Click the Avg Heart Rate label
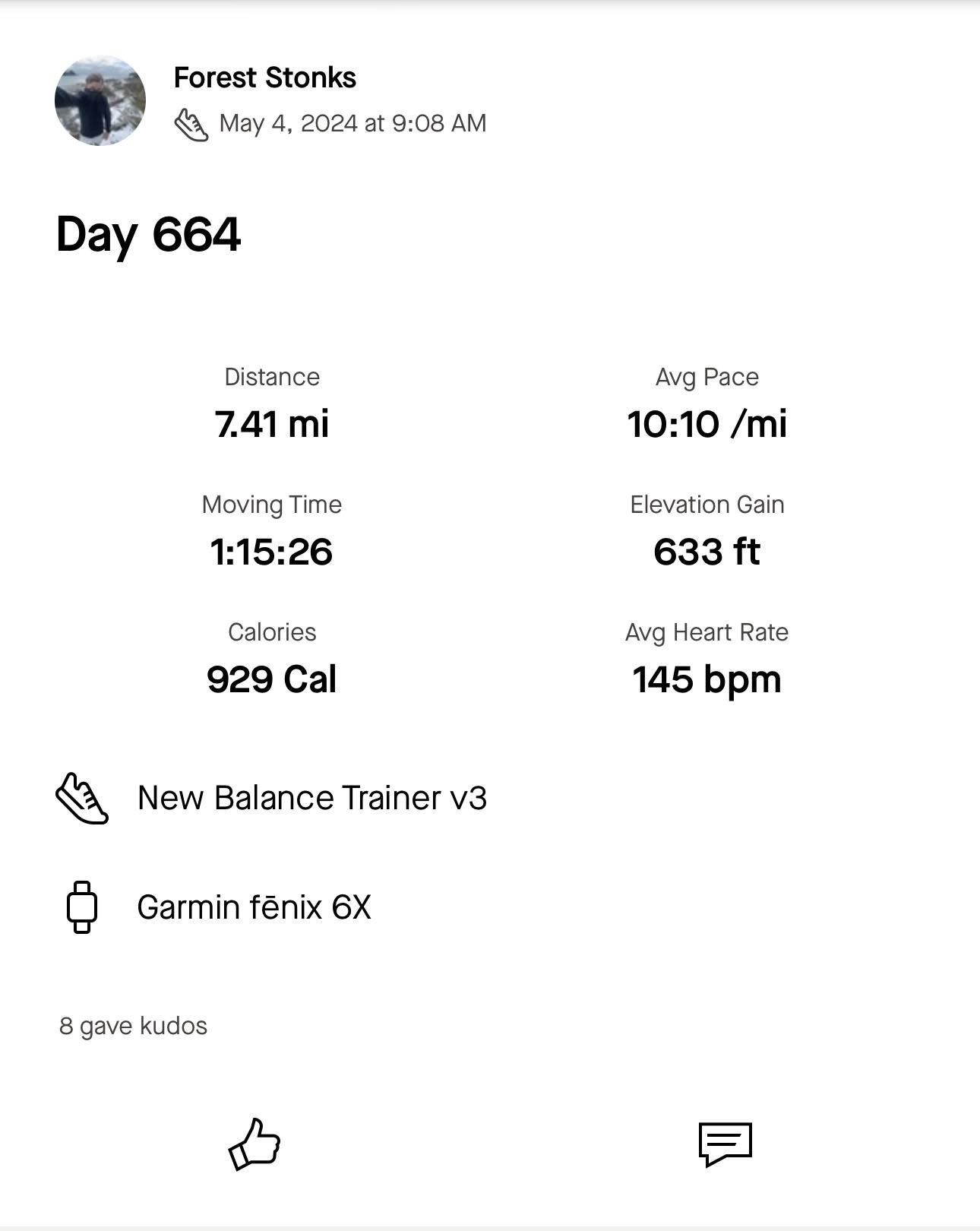 tap(707, 631)
